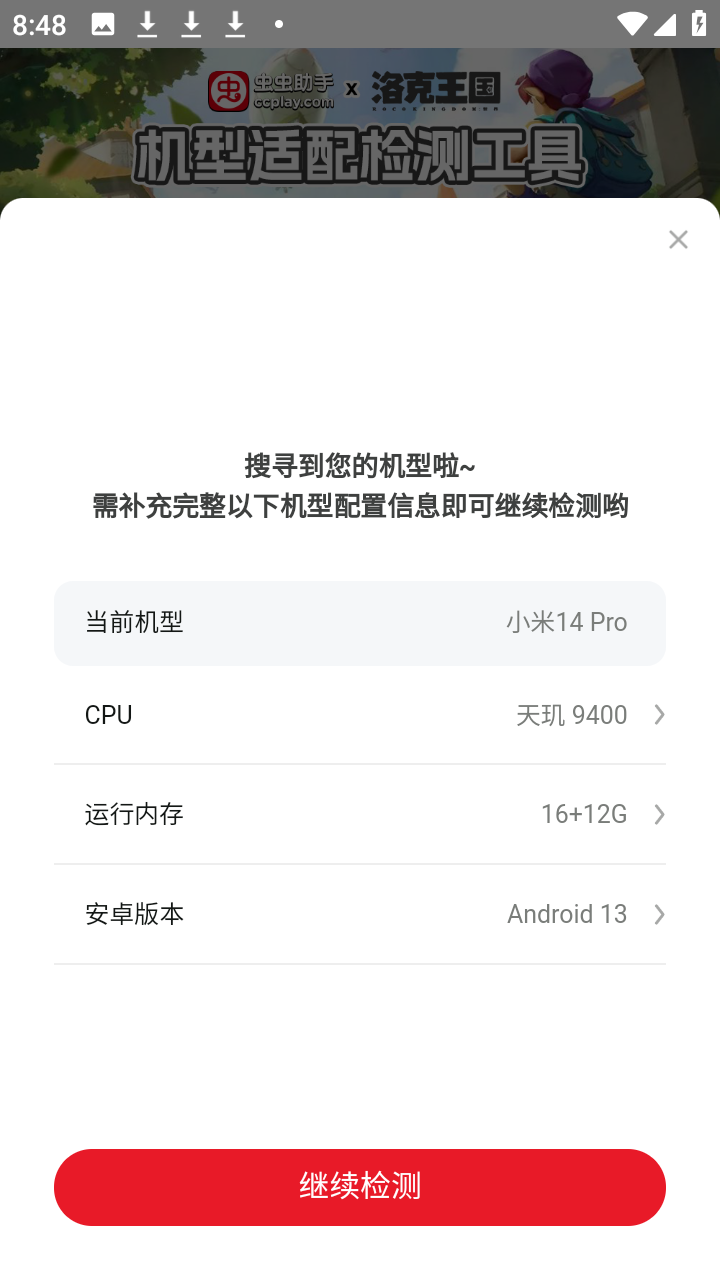Click the battery charging icon
720x1280 pixels.
(x=699, y=24)
